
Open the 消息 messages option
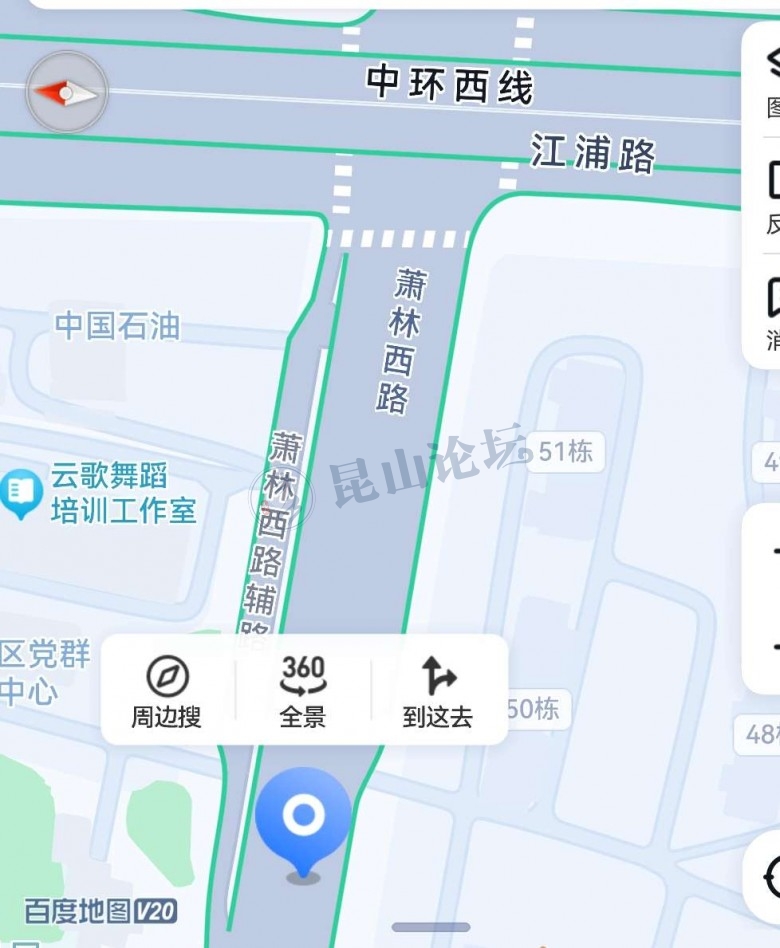[x=770, y=310]
